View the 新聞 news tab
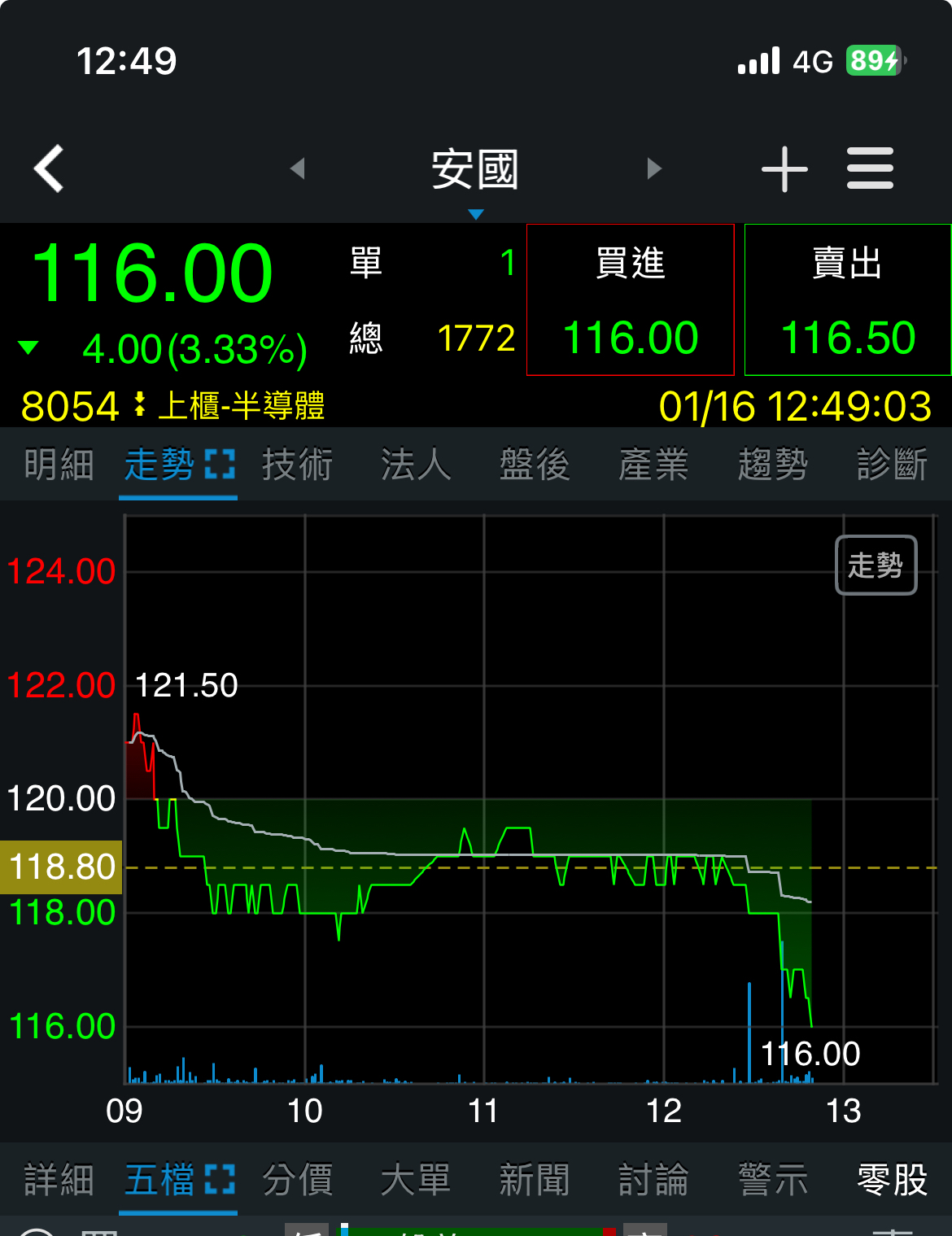This screenshot has height=1236, width=952. (535, 1180)
